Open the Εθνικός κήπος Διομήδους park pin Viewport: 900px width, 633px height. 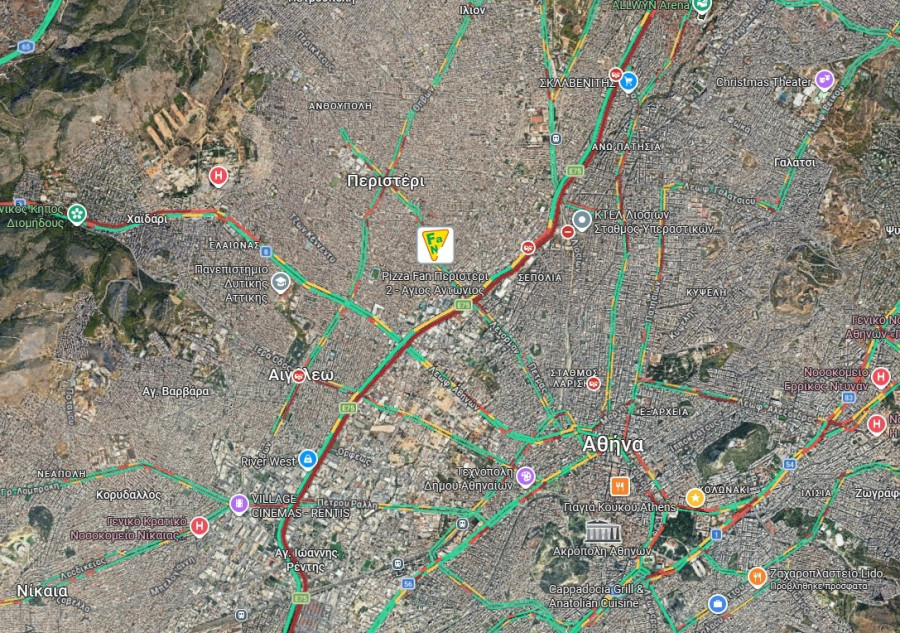pos(77,213)
